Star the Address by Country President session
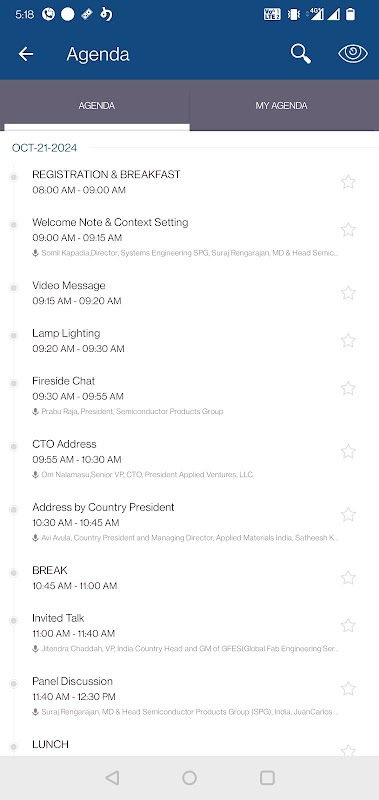This screenshot has height=800, width=379. (348, 514)
